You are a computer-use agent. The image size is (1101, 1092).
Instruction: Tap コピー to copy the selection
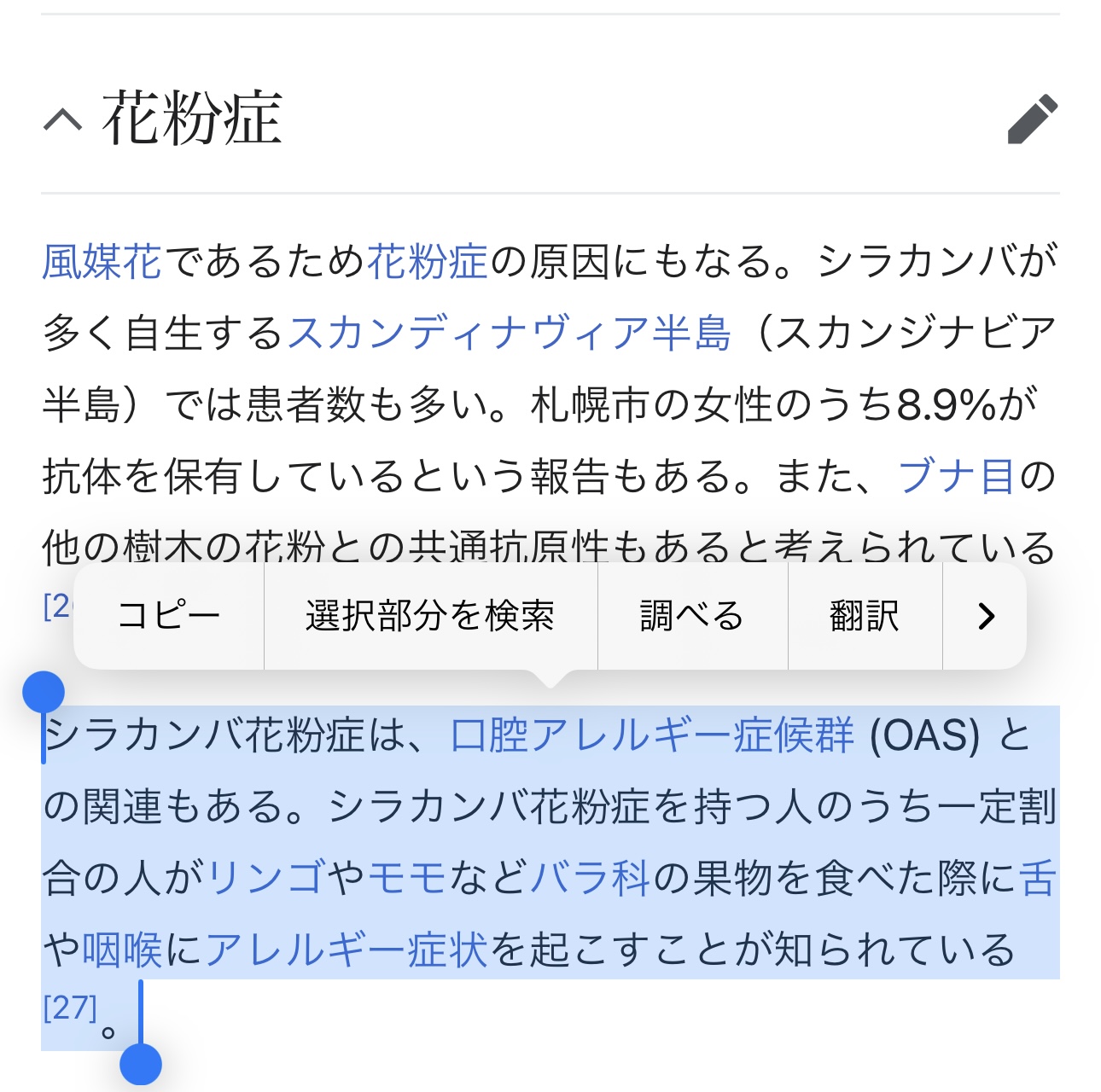pyautogui.click(x=169, y=615)
